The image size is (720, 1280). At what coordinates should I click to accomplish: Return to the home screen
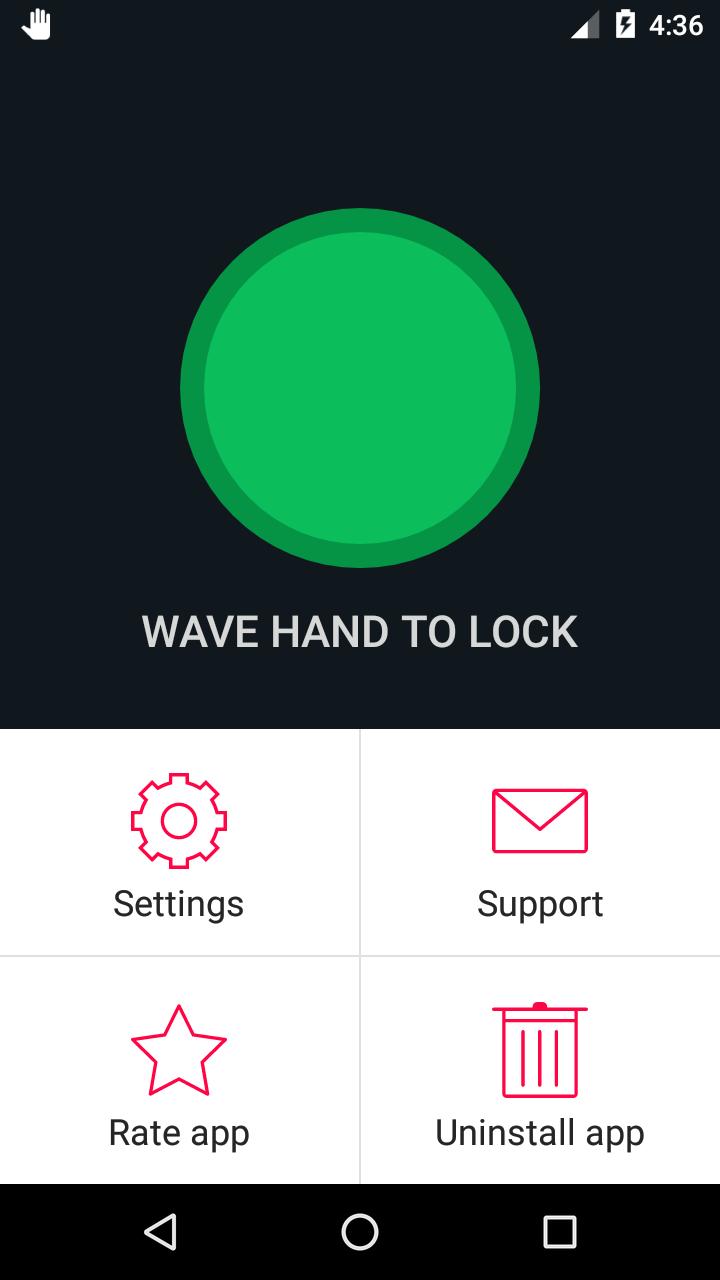click(360, 1232)
